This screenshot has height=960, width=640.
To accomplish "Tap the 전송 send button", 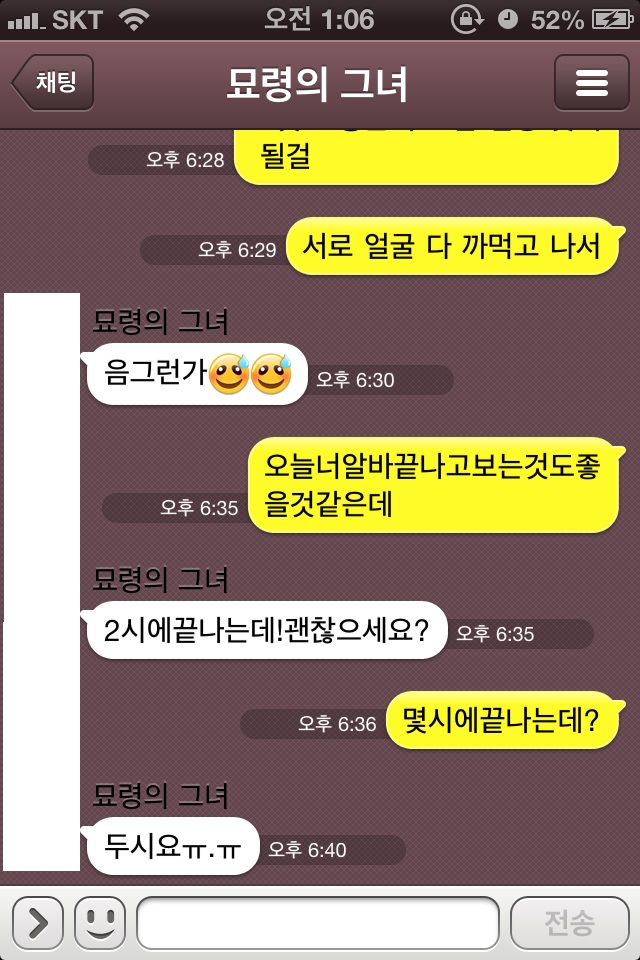I will click(570, 922).
